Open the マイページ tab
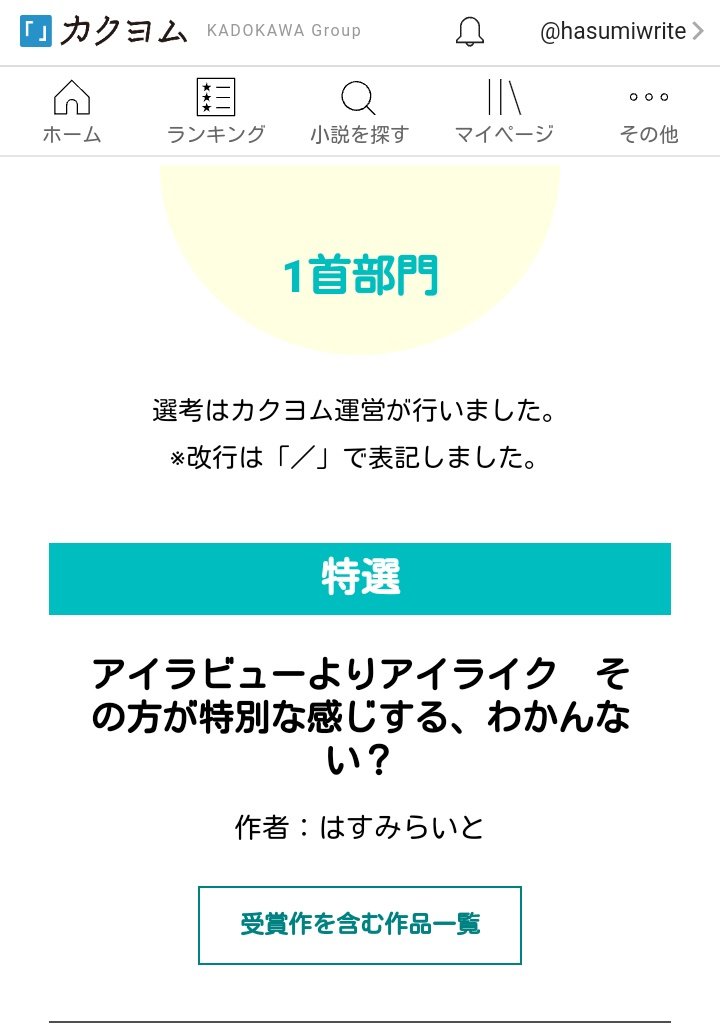This screenshot has width=720, height=1029. [504, 112]
